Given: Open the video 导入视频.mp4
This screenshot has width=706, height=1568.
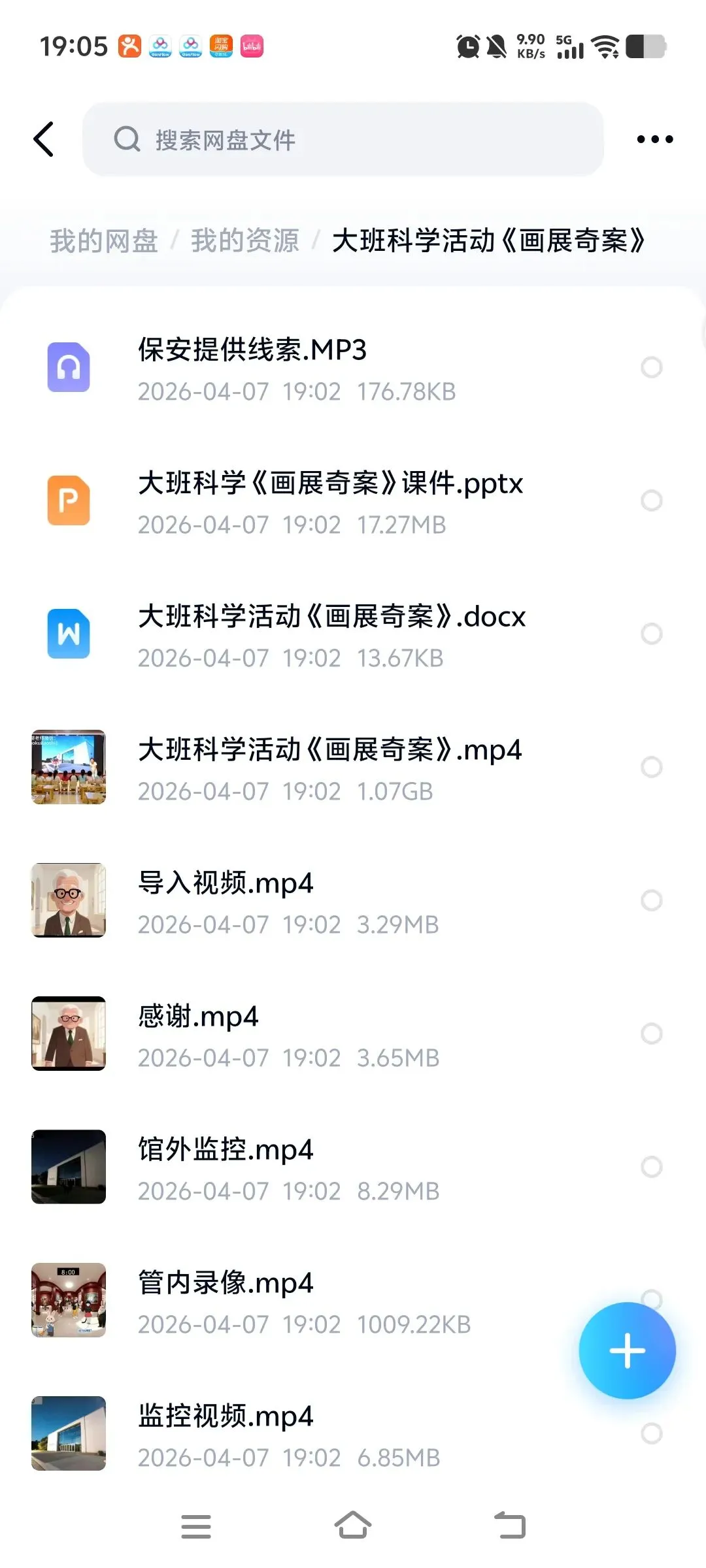Looking at the screenshot, I should click(x=226, y=884).
